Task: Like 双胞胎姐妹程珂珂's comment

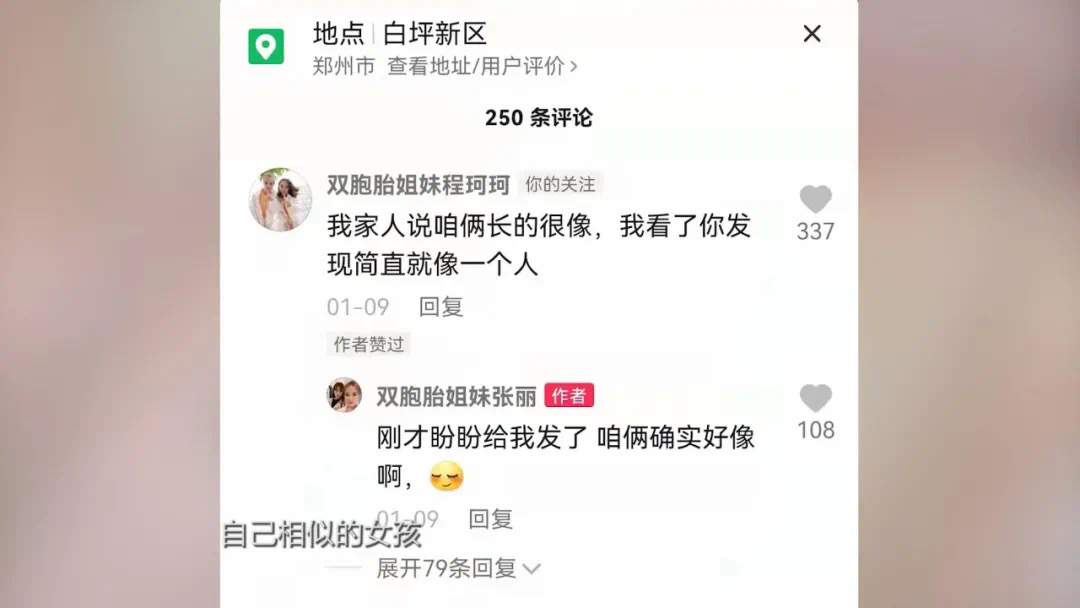Action: click(x=815, y=200)
